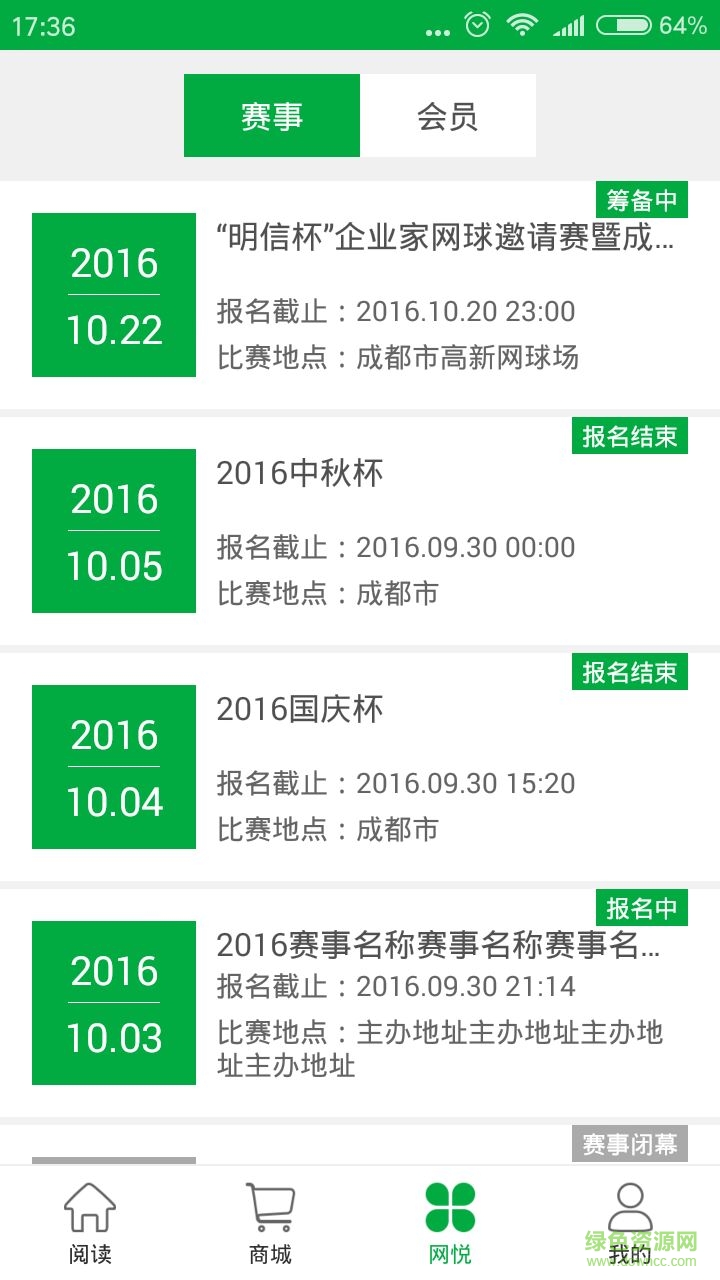Tap the green date block showing 2016 10.22
Image resolution: width=720 pixels, height=1280 pixels.
coord(113,296)
